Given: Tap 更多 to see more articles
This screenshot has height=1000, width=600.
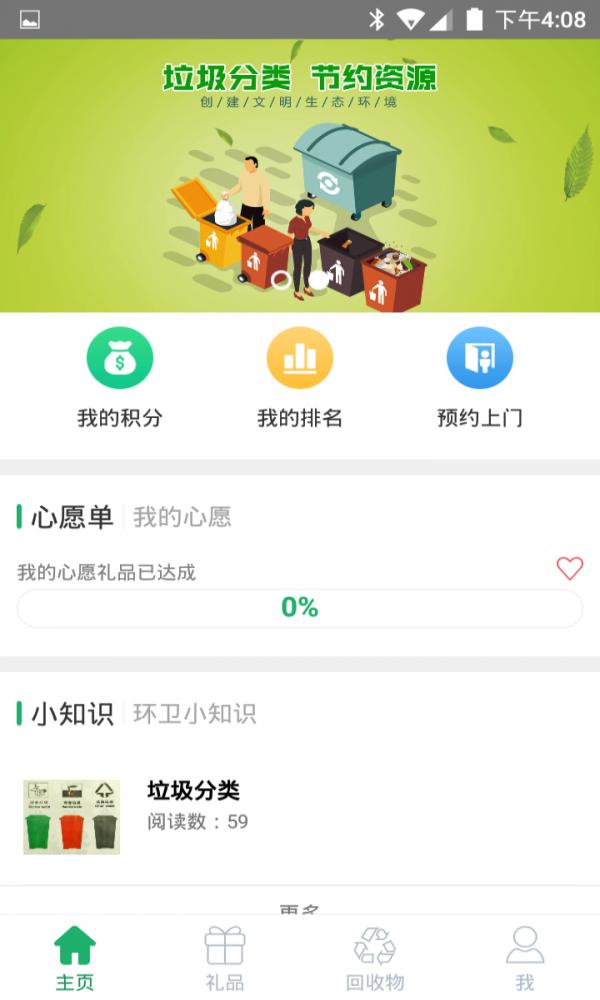Looking at the screenshot, I should pyautogui.click(x=299, y=908).
